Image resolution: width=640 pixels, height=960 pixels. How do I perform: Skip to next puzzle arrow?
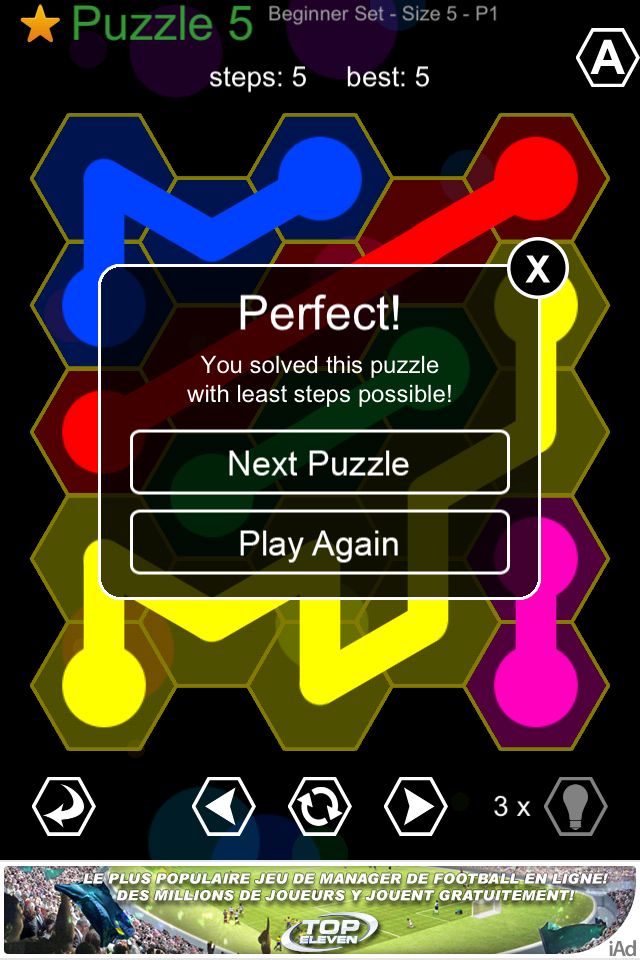point(416,805)
